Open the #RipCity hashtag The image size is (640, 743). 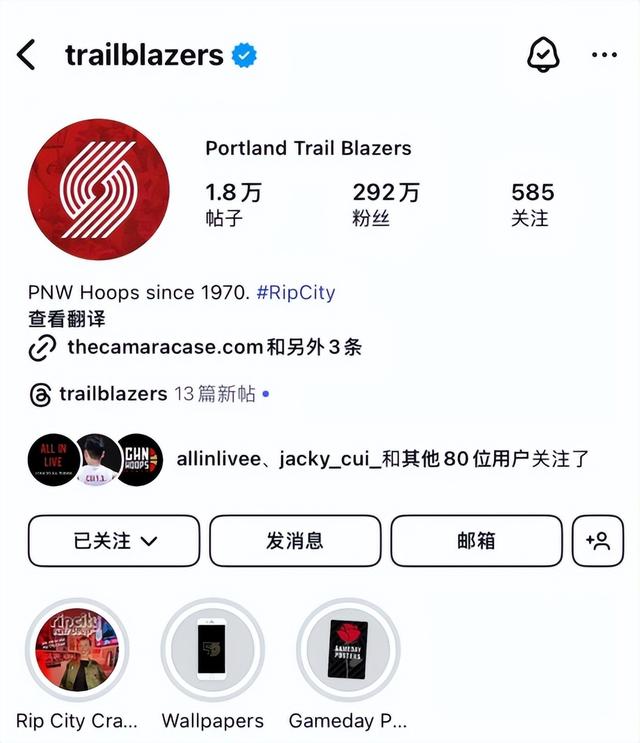(296, 293)
